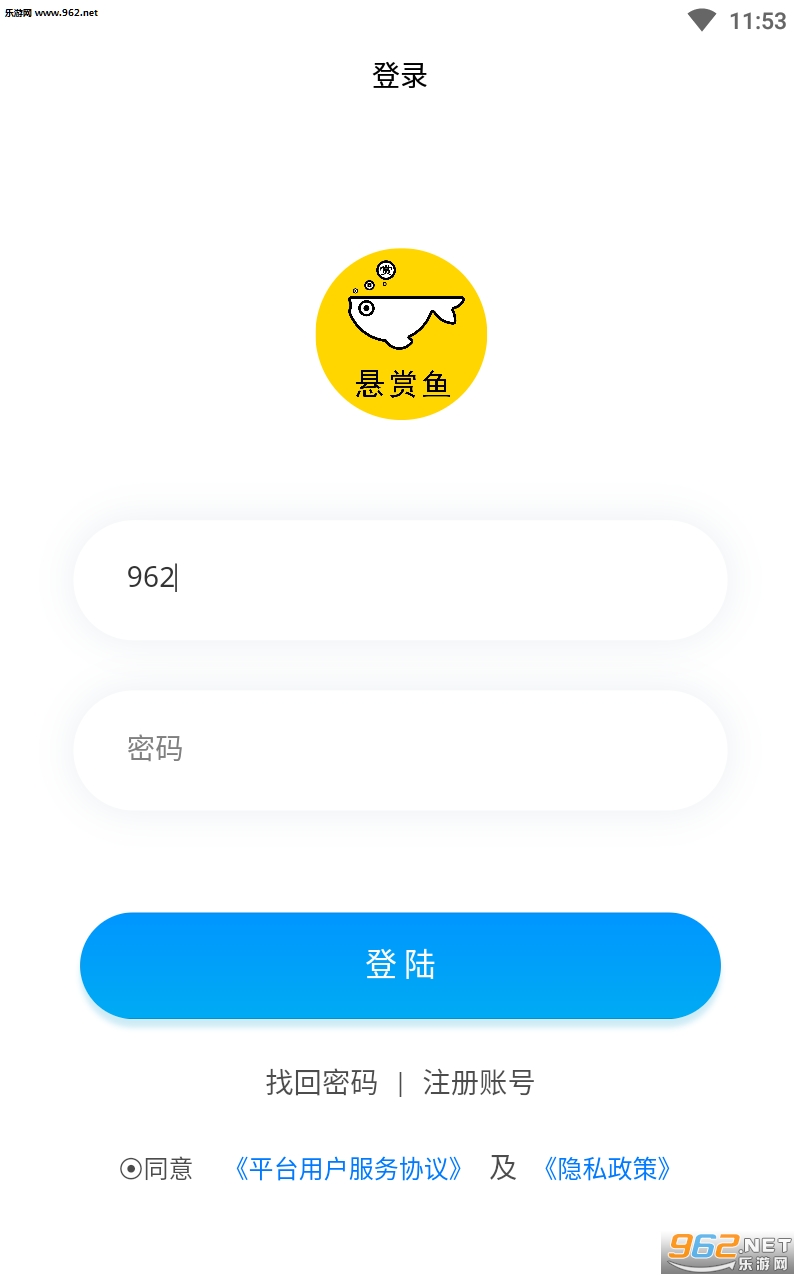Tap the account field containing 962
Viewport: 800px width, 1280px height.
point(400,579)
